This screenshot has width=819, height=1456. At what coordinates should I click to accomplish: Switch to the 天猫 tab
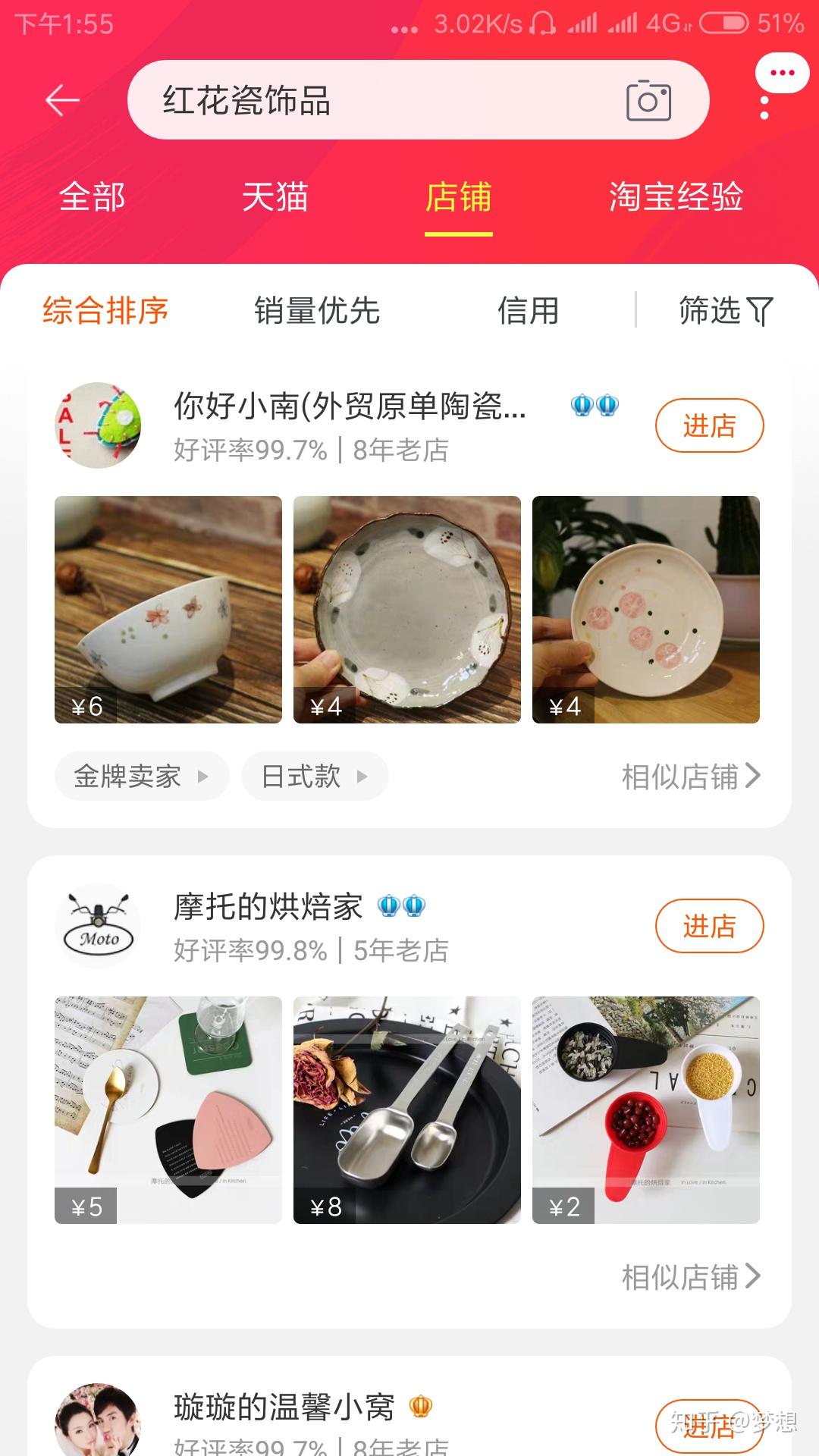pos(275,197)
